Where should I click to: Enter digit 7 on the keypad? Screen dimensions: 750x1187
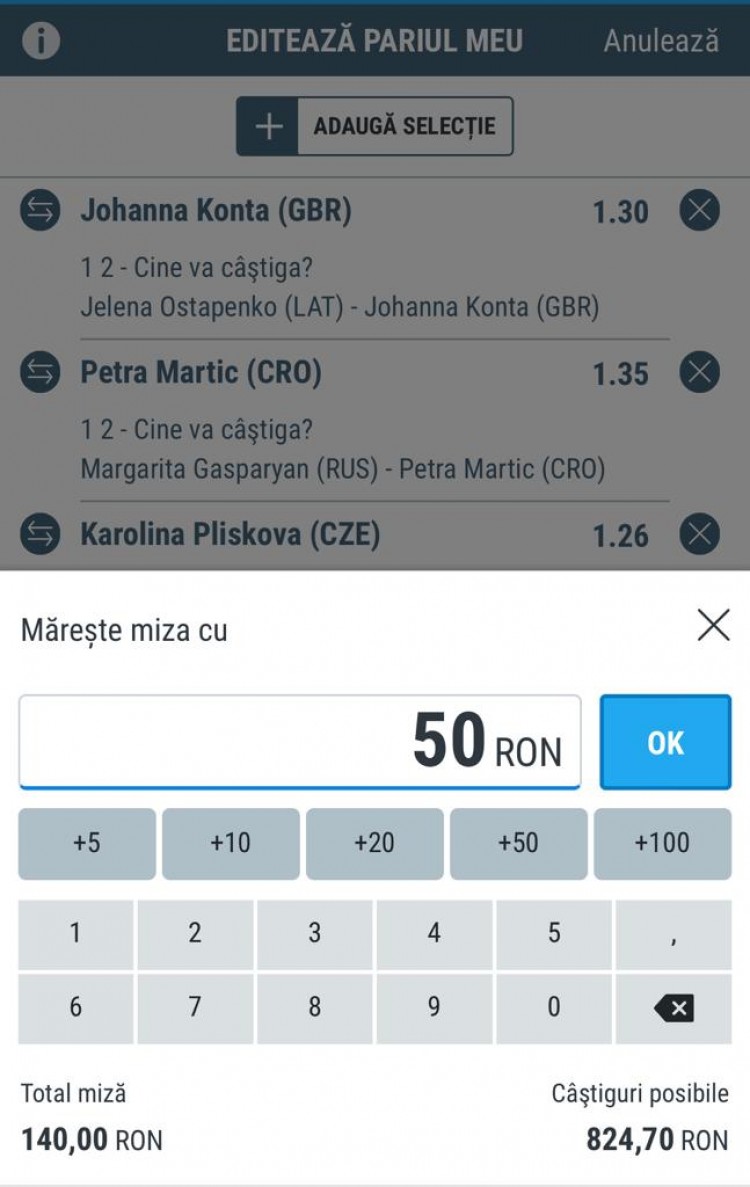[195, 1007]
